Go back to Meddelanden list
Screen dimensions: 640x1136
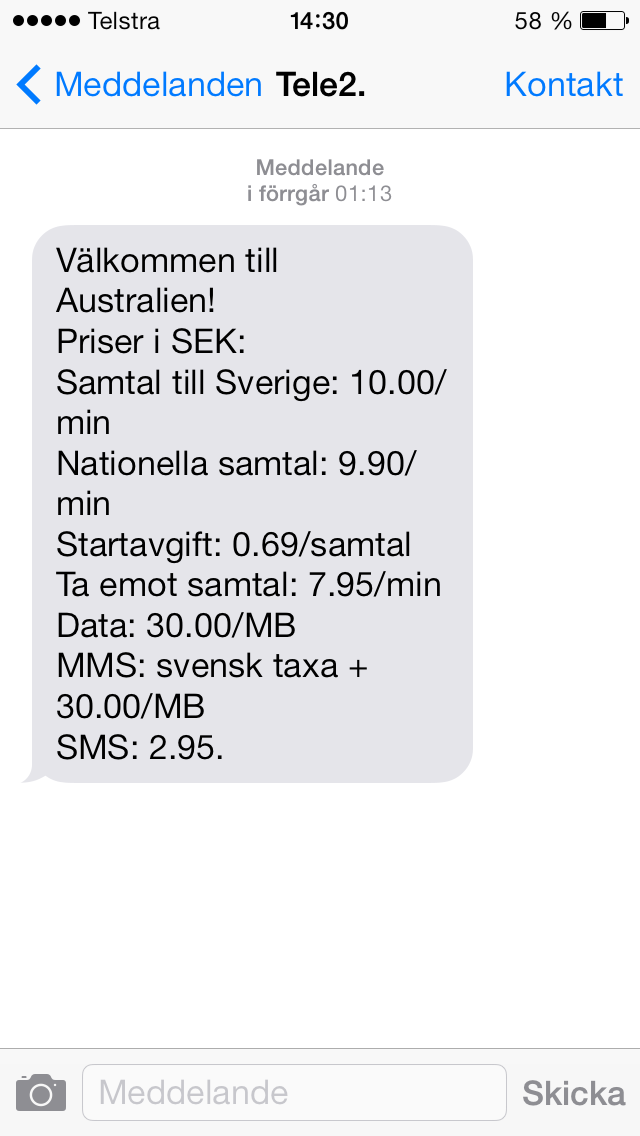138,85
